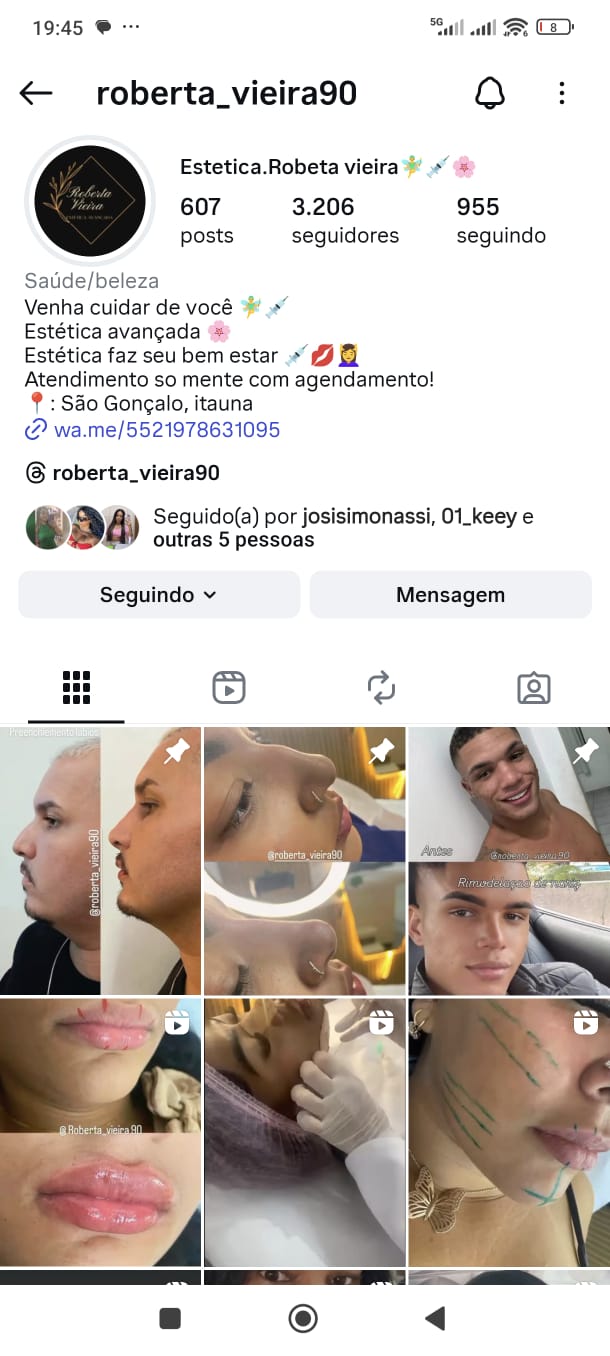
Task: Open the pinned Preenchimento lábios post
Action: (x=100, y=860)
